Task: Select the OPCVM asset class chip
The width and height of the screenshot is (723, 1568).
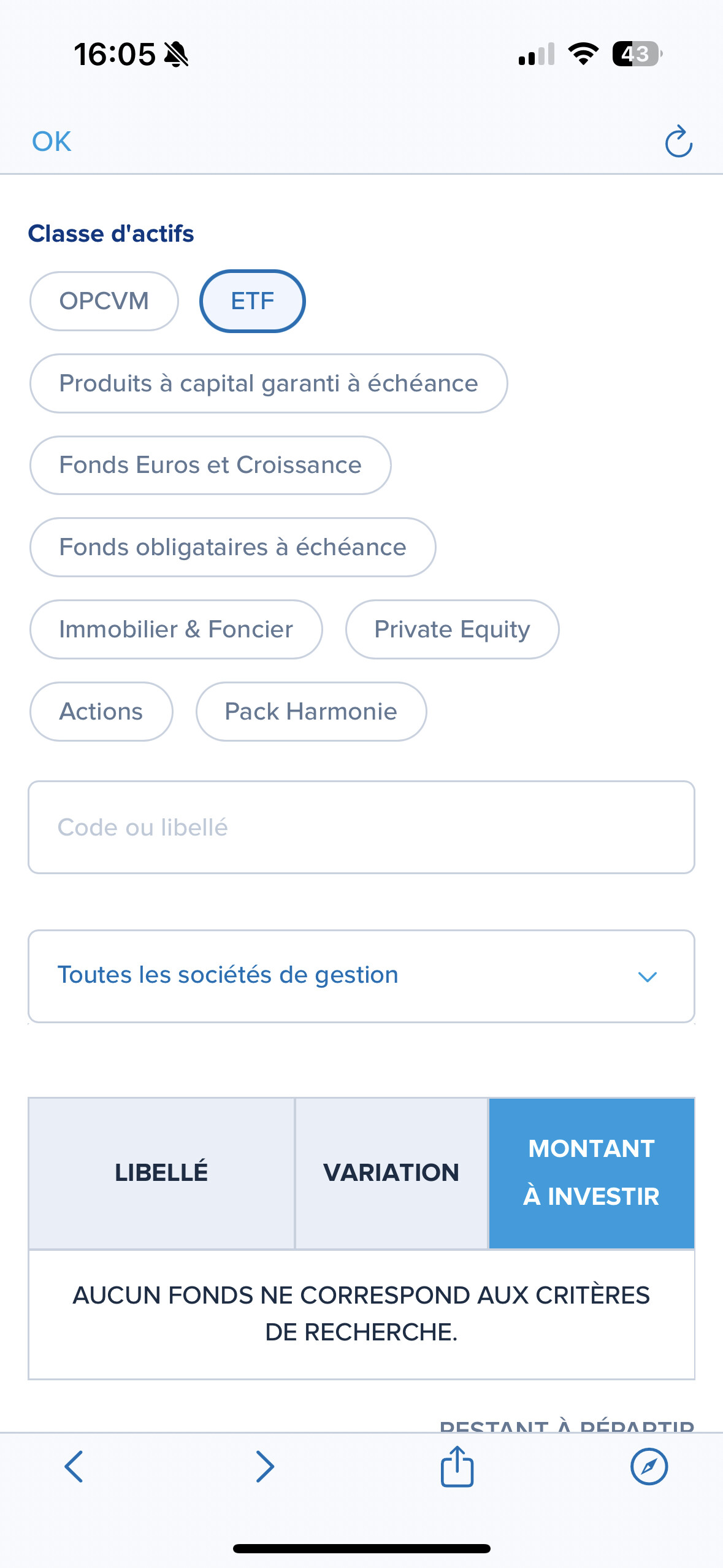Action: (x=104, y=301)
